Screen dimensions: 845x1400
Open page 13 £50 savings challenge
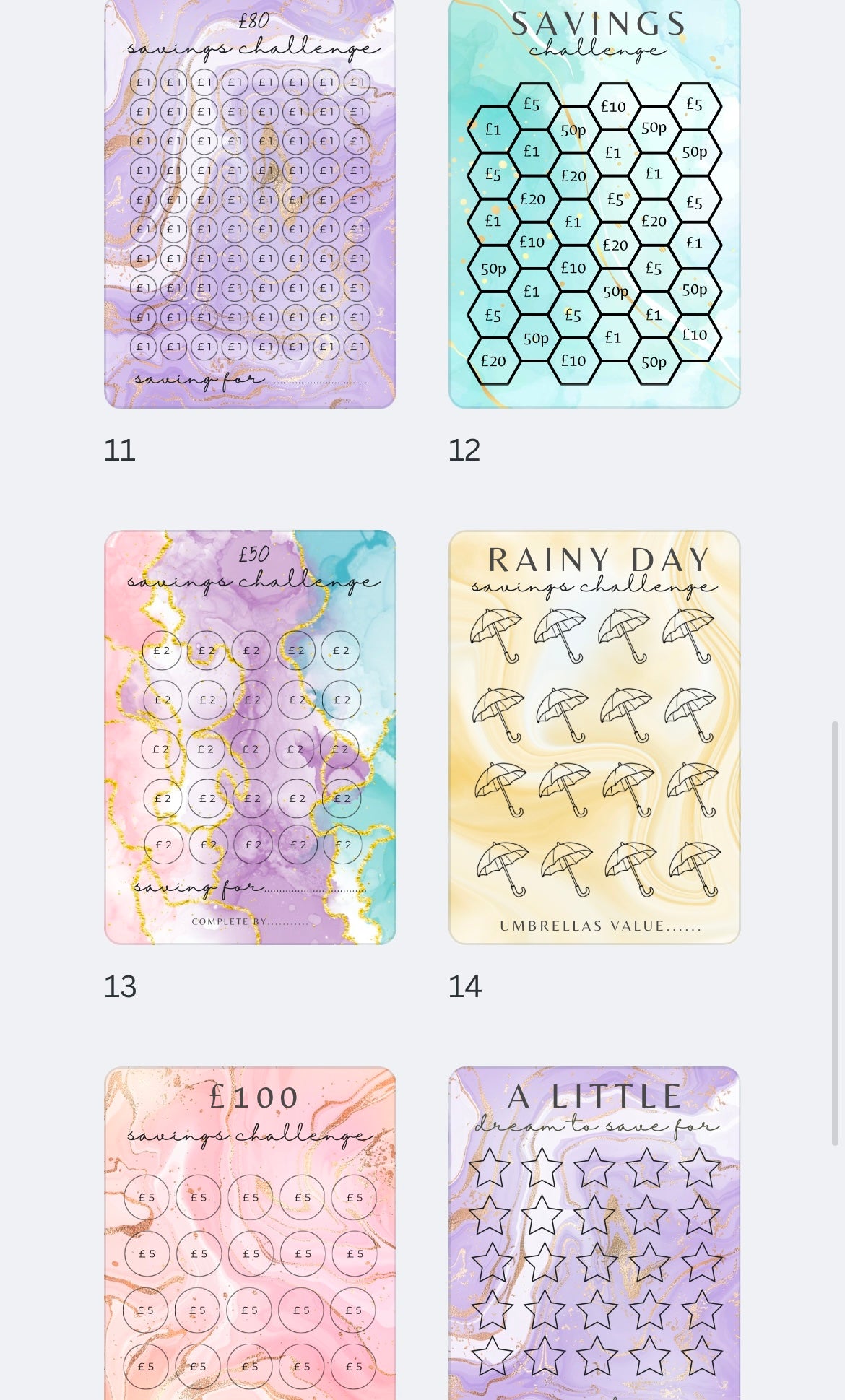[250, 737]
